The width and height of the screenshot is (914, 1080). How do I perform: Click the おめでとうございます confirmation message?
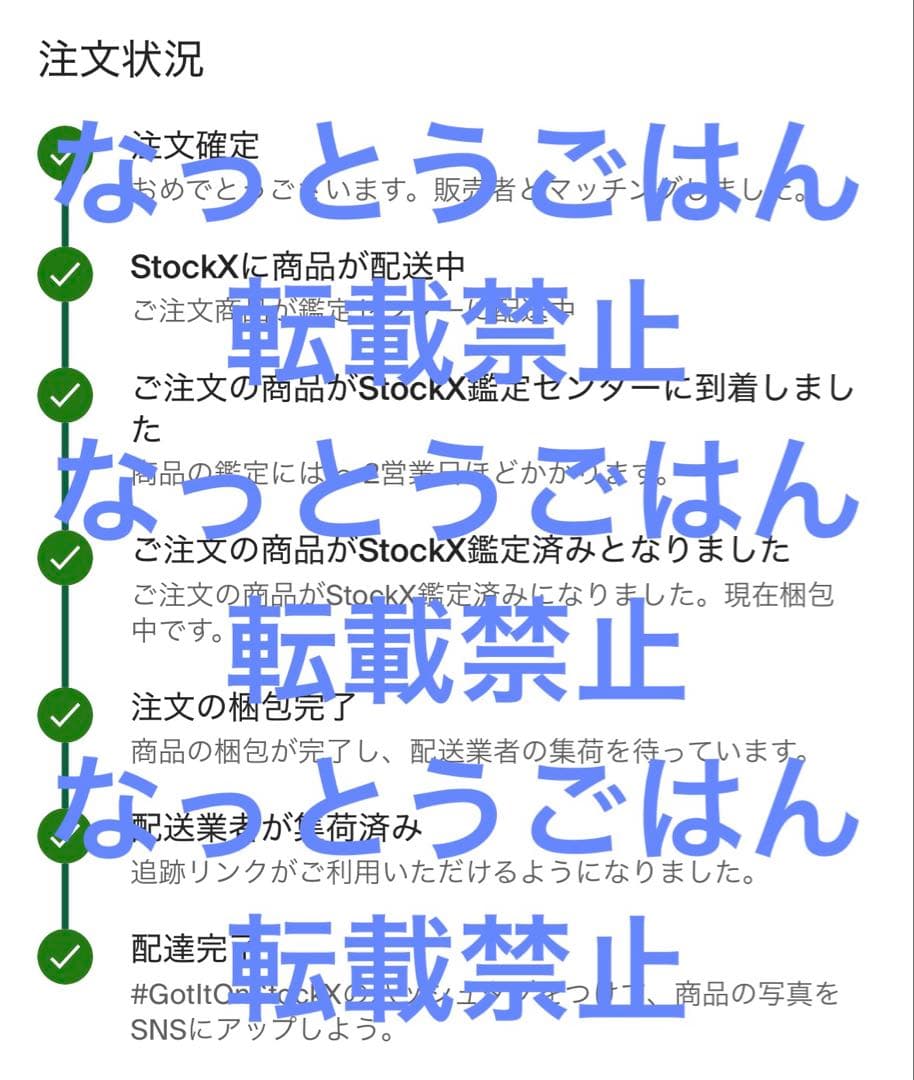[400, 188]
